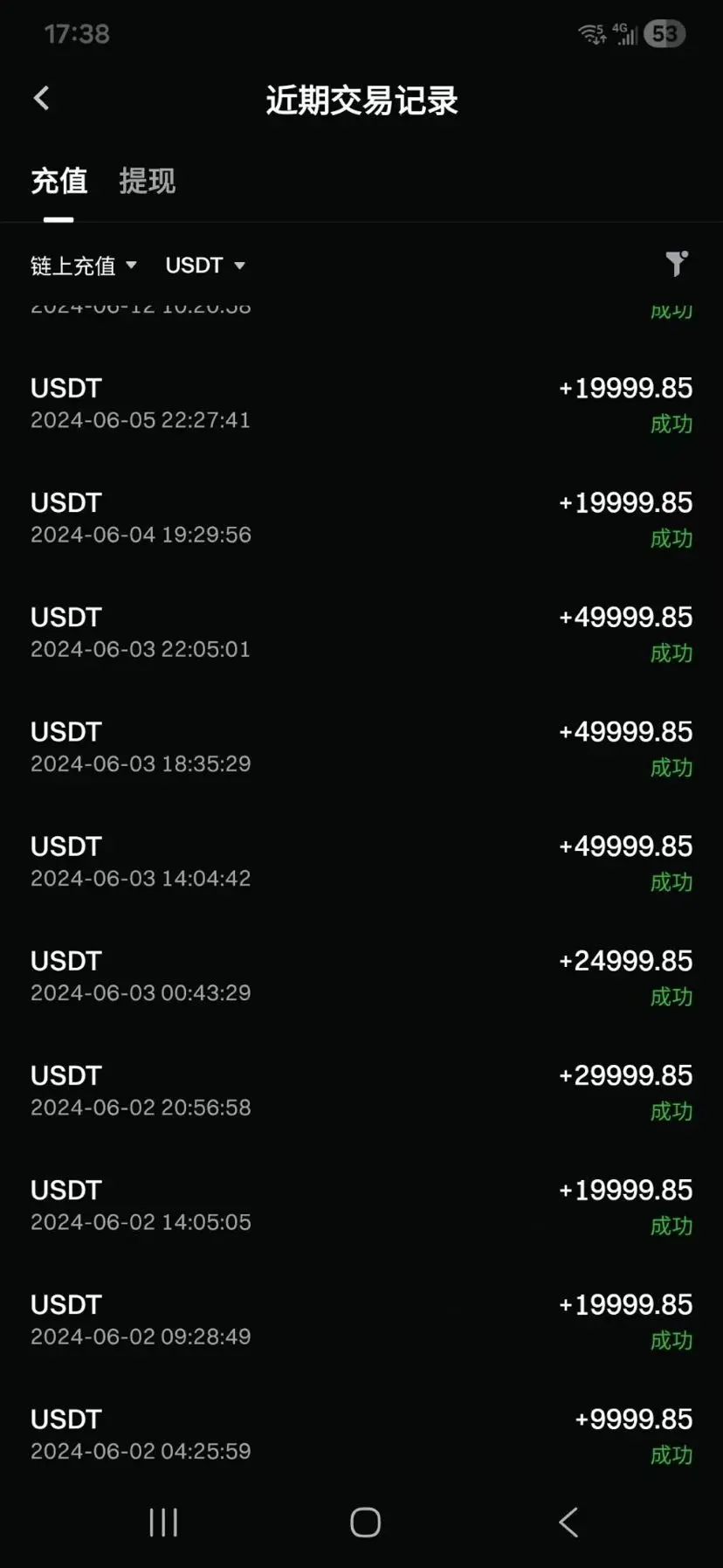
Task: Open the record from 2024-06-03 22:05:01
Action: click(x=361, y=632)
